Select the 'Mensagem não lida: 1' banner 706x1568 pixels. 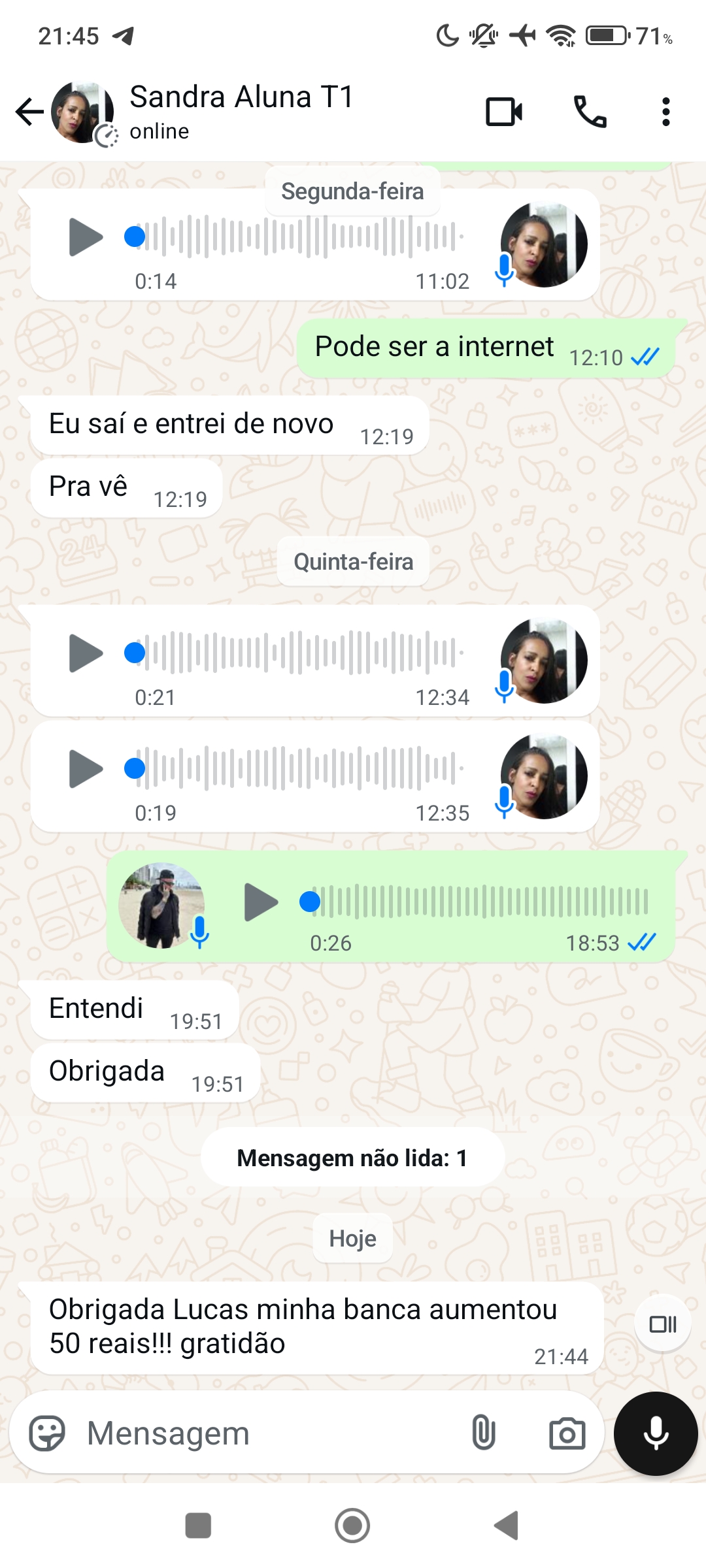click(352, 1156)
